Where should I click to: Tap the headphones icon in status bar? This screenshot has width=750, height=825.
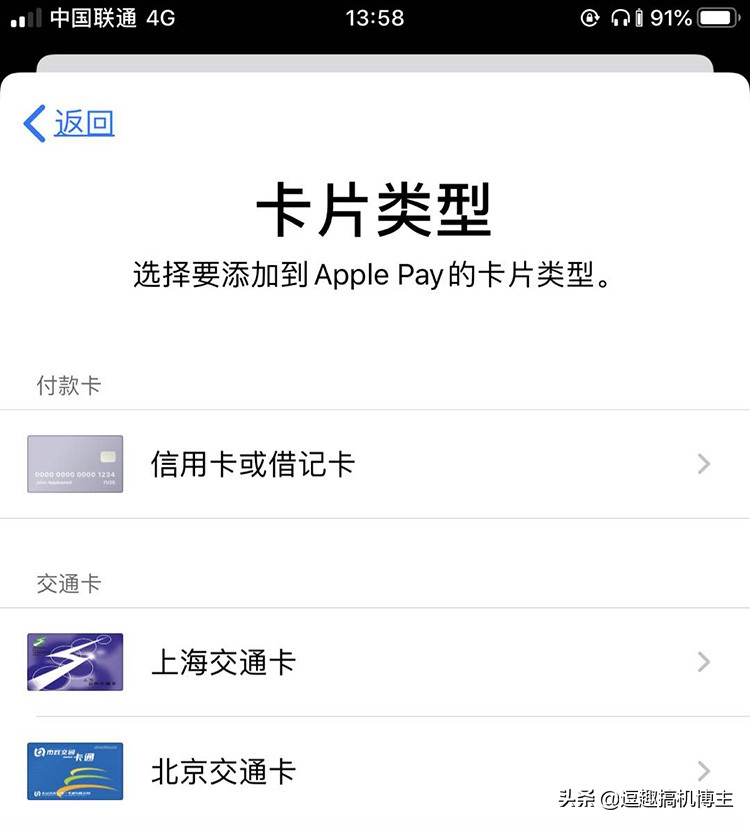[622, 16]
